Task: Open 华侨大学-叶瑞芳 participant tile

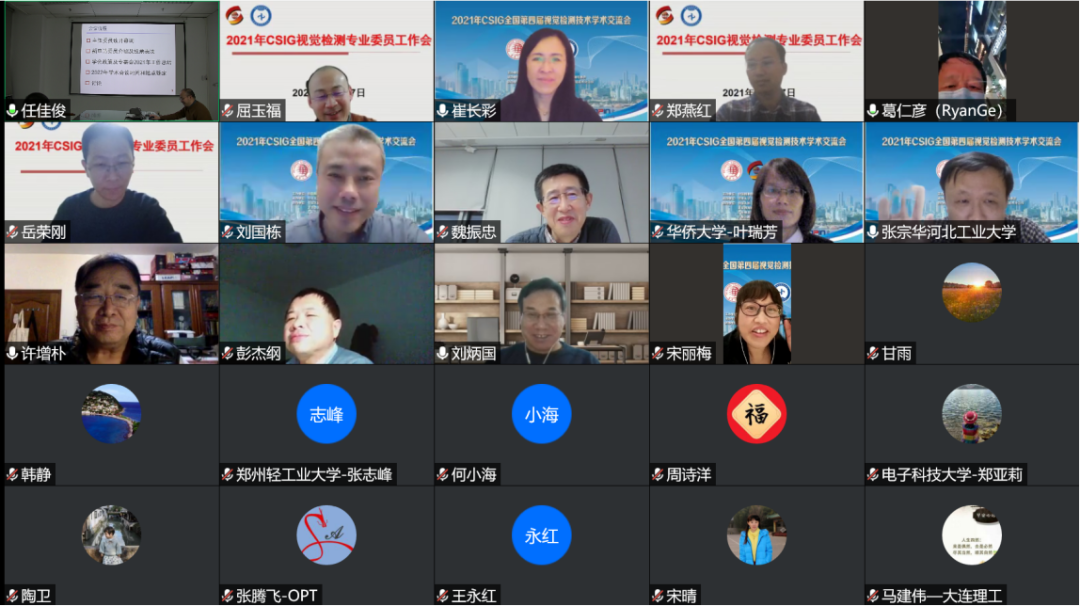Action: 756,182
